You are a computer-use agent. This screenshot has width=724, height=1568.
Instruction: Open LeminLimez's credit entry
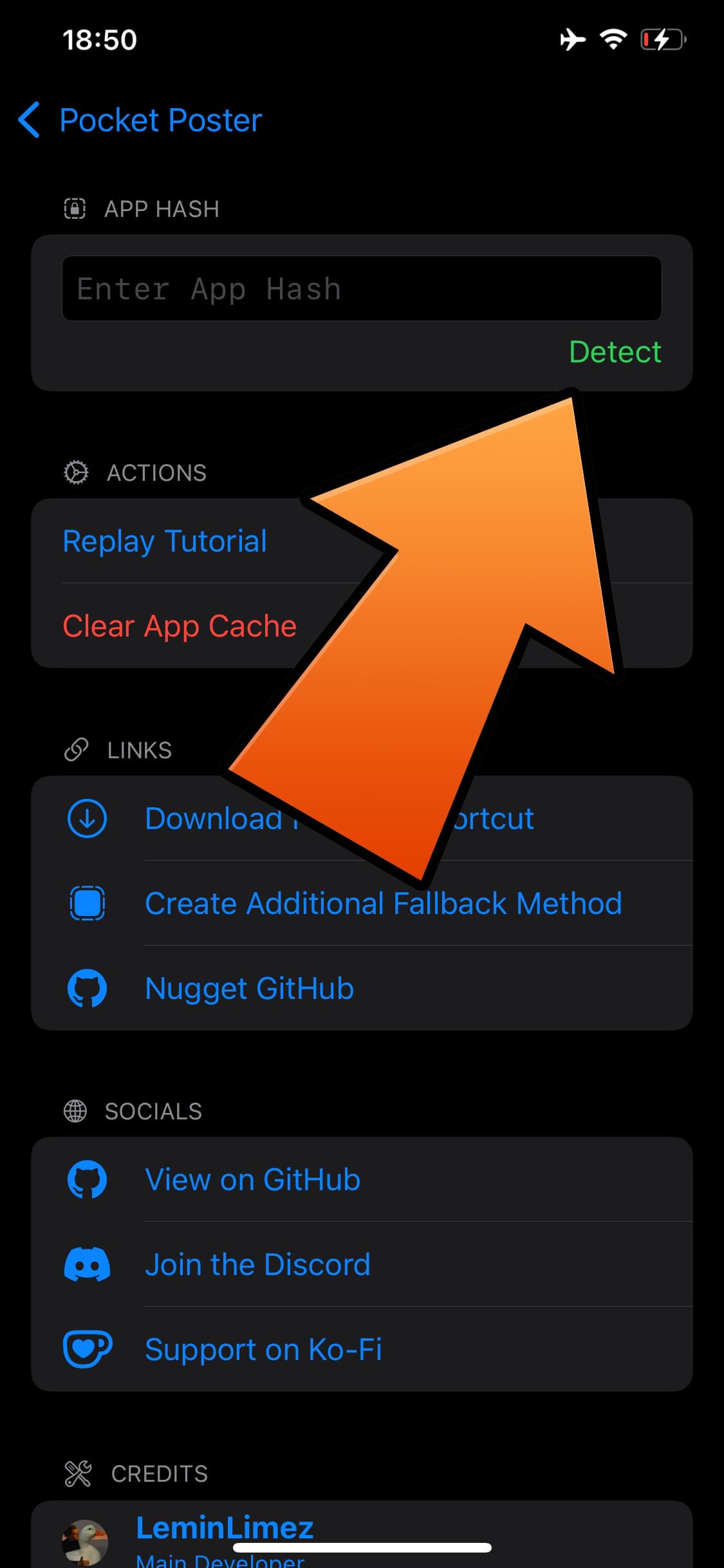click(362, 1535)
